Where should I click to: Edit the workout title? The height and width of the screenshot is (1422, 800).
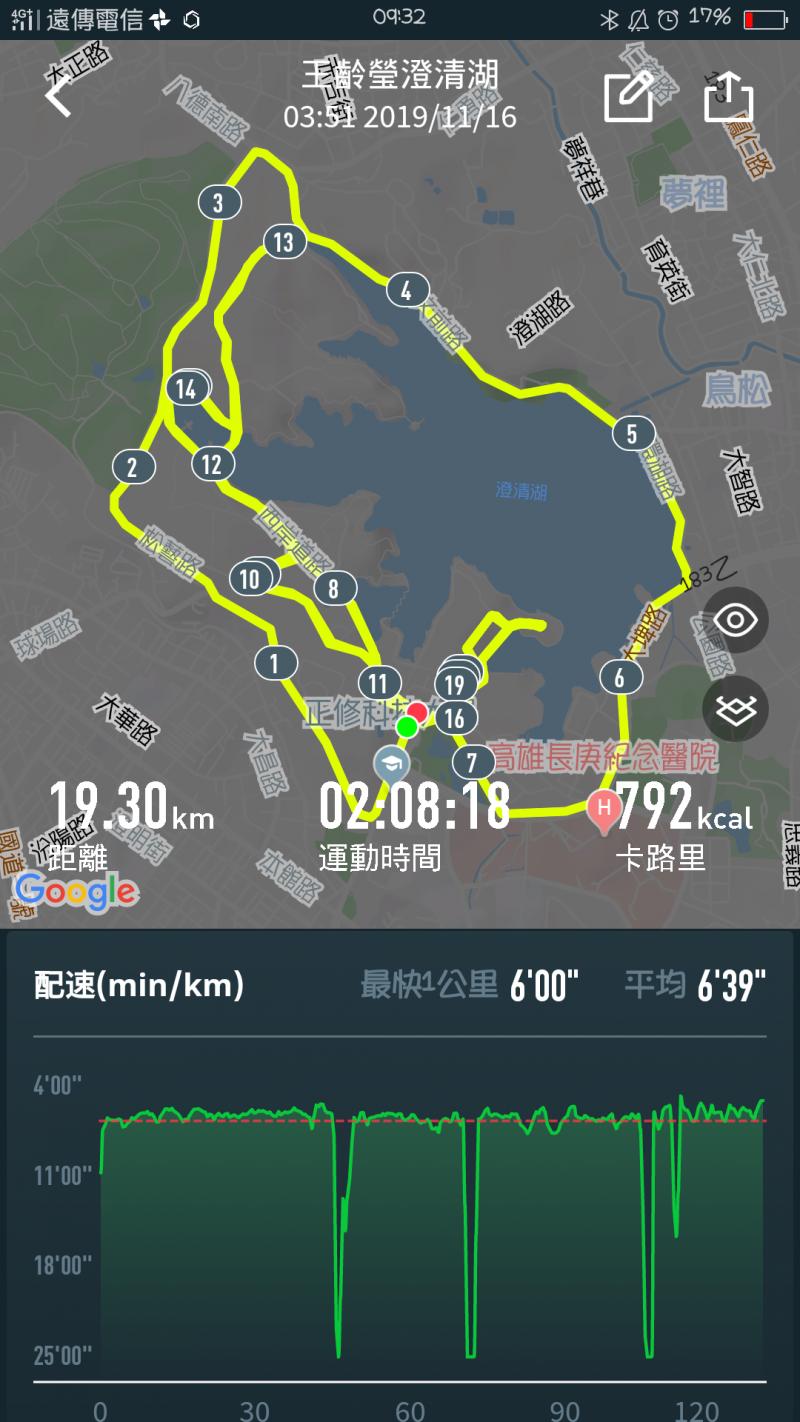click(x=630, y=96)
